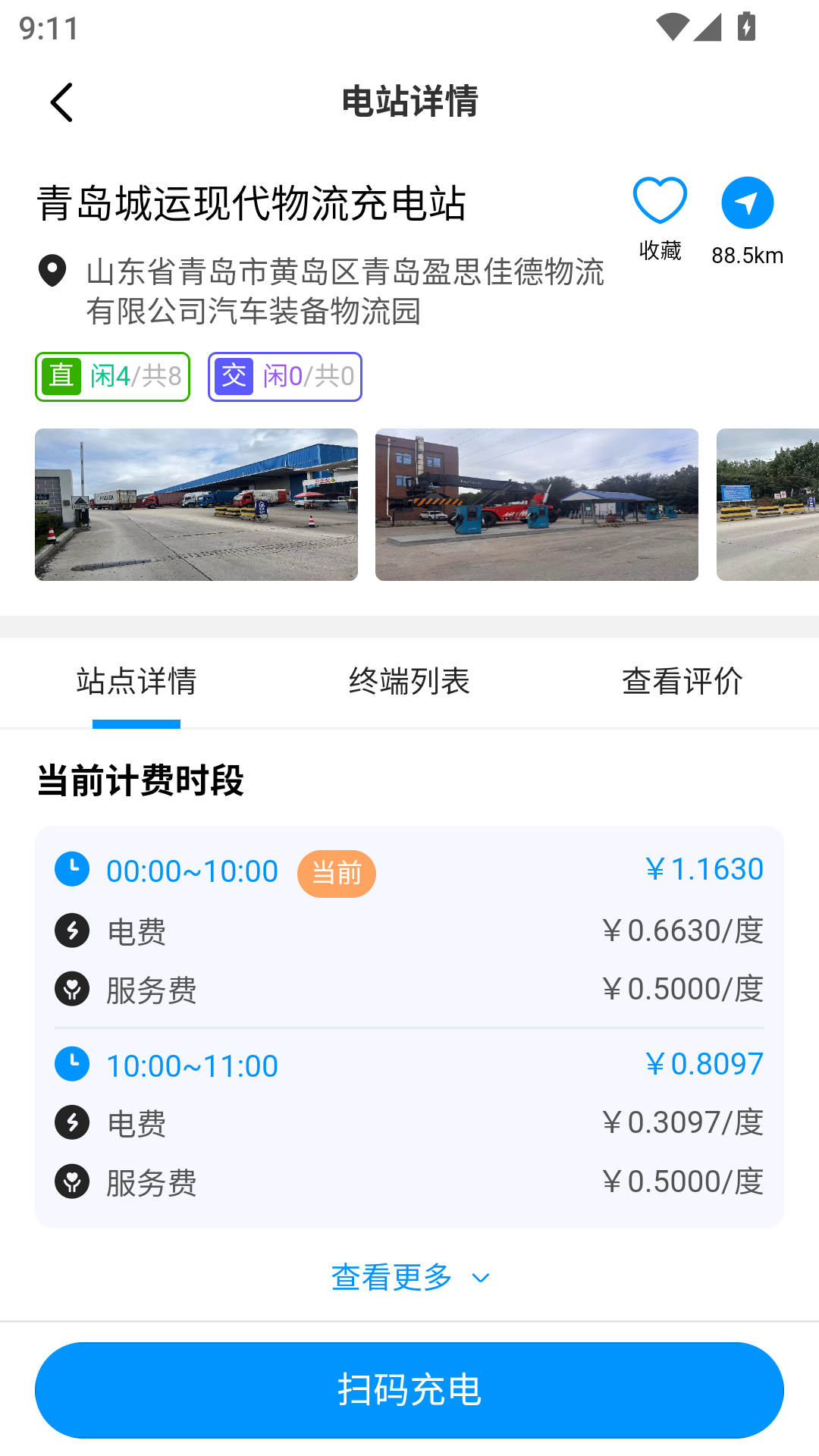This screenshot has width=819, height=1456.
Task: Open the second station photo thumbnail
Action: (536, 505)
